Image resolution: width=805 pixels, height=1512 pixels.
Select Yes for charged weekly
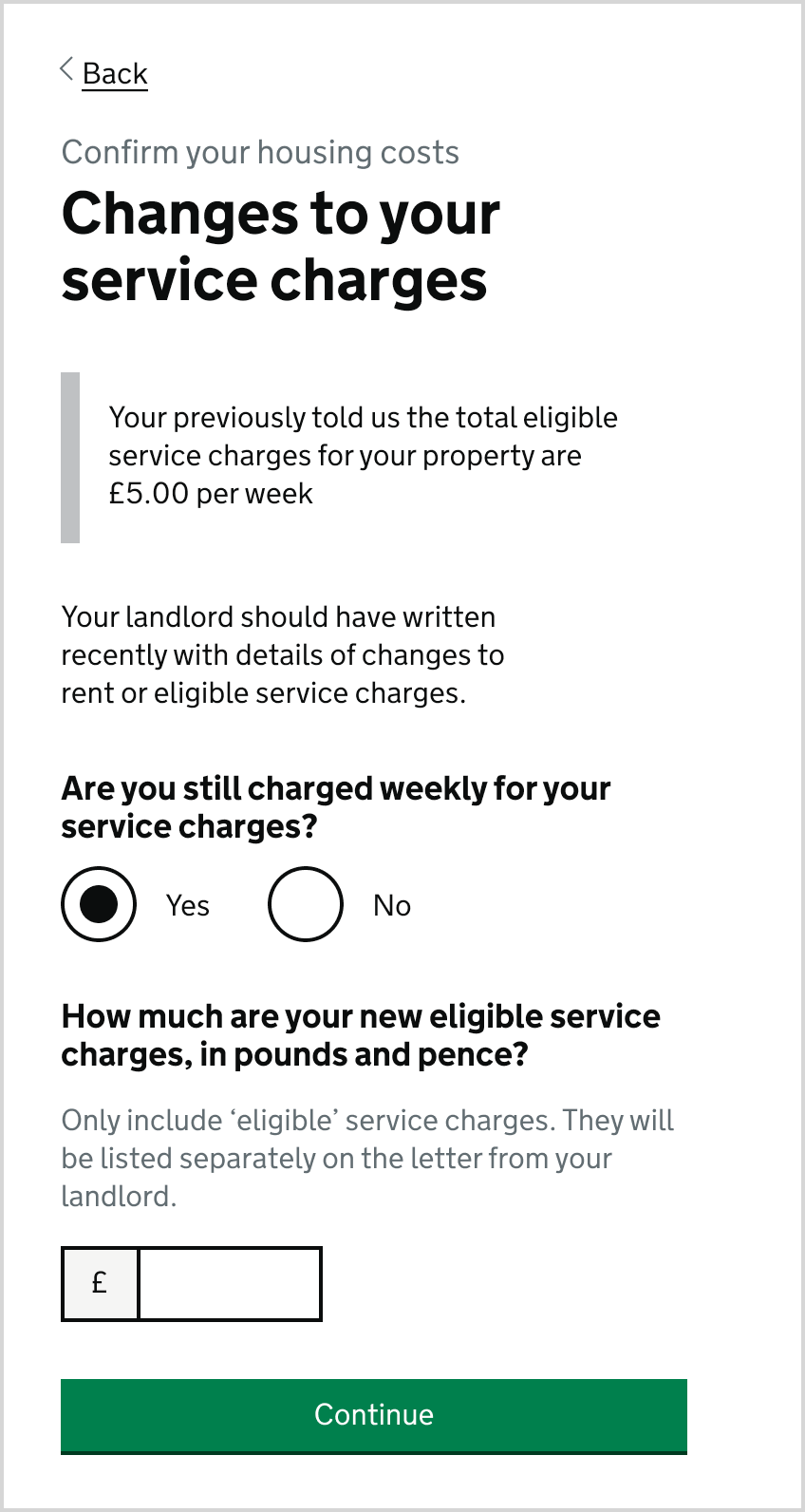point(99,904)
